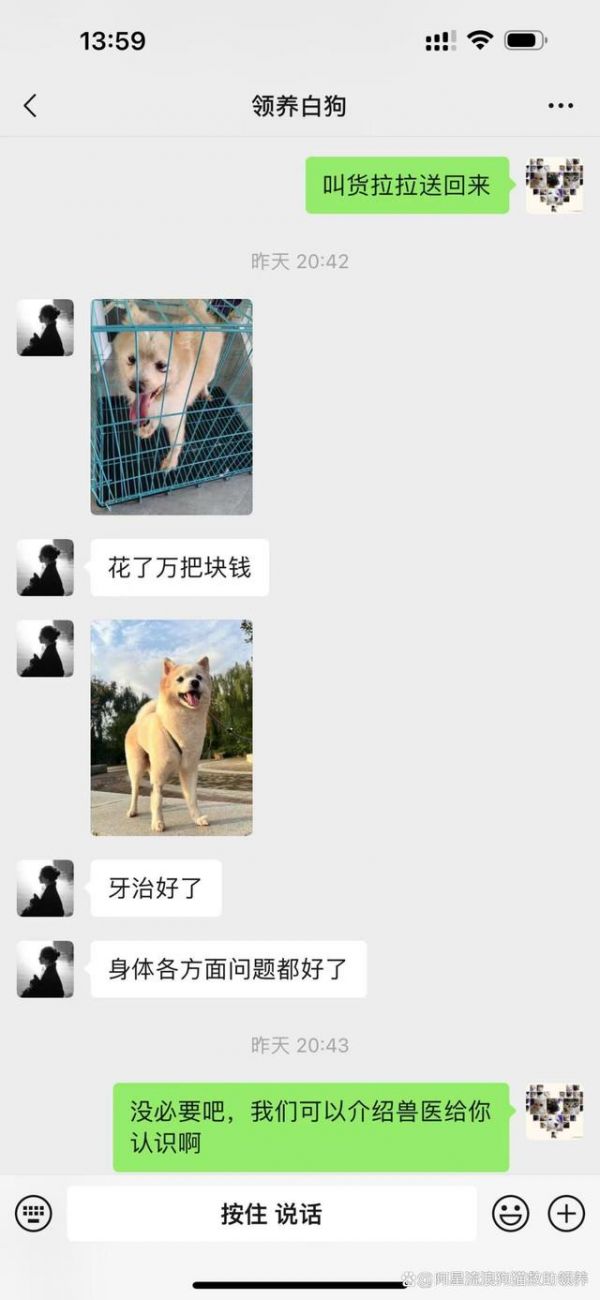
Task: Go back from the 领养白狗 chat
Action: [30, 106]
